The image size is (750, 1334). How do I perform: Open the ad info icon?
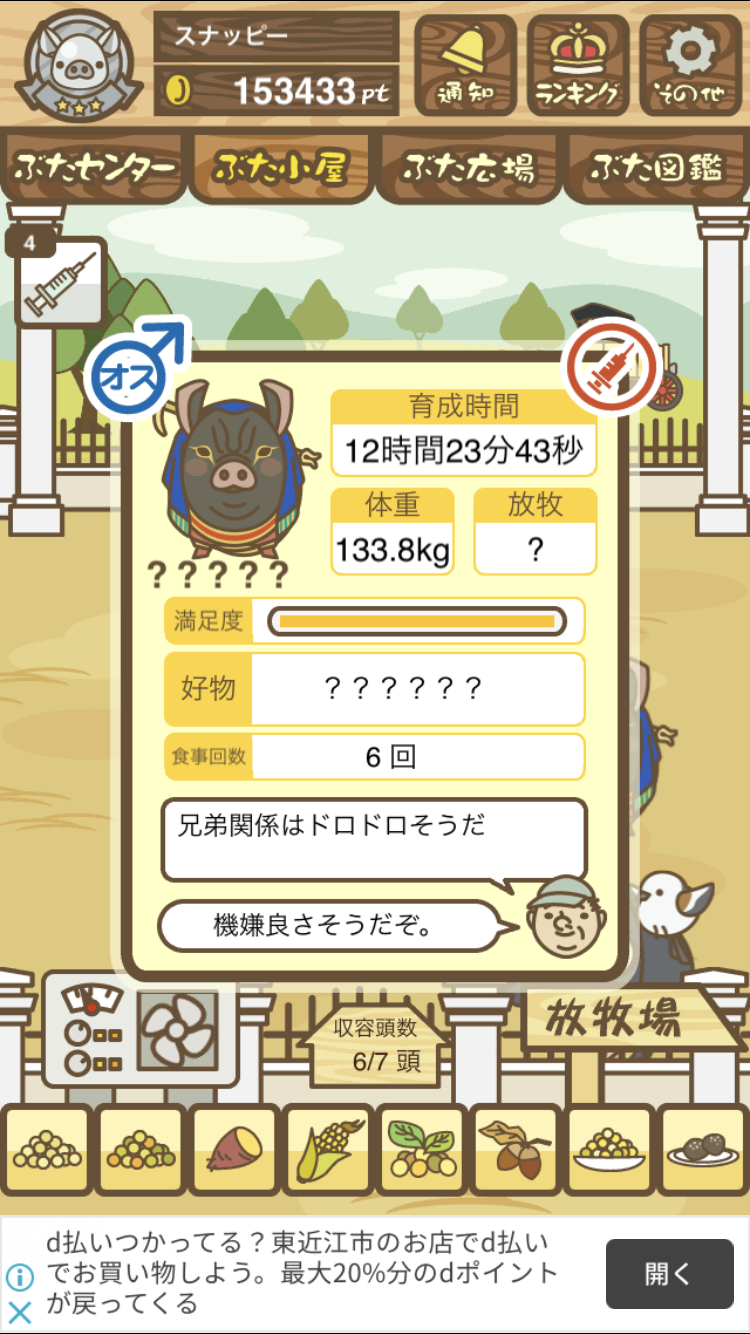click(19, 1277)
